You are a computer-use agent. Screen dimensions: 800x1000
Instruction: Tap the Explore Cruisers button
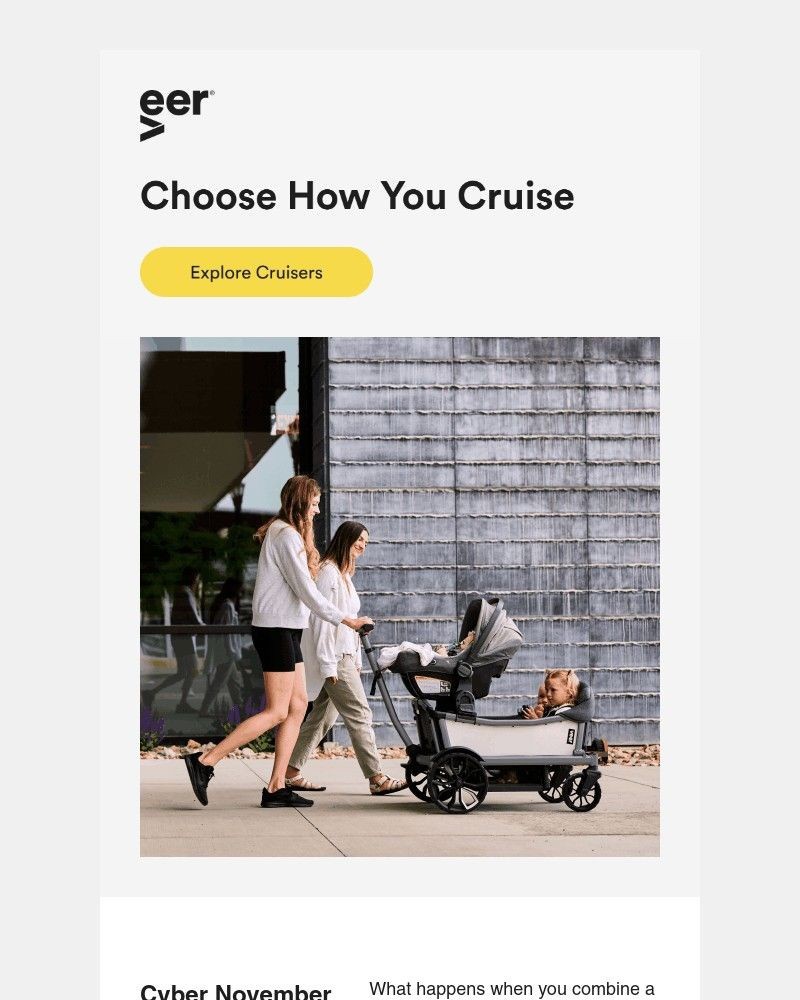click(x=256, y=272)
